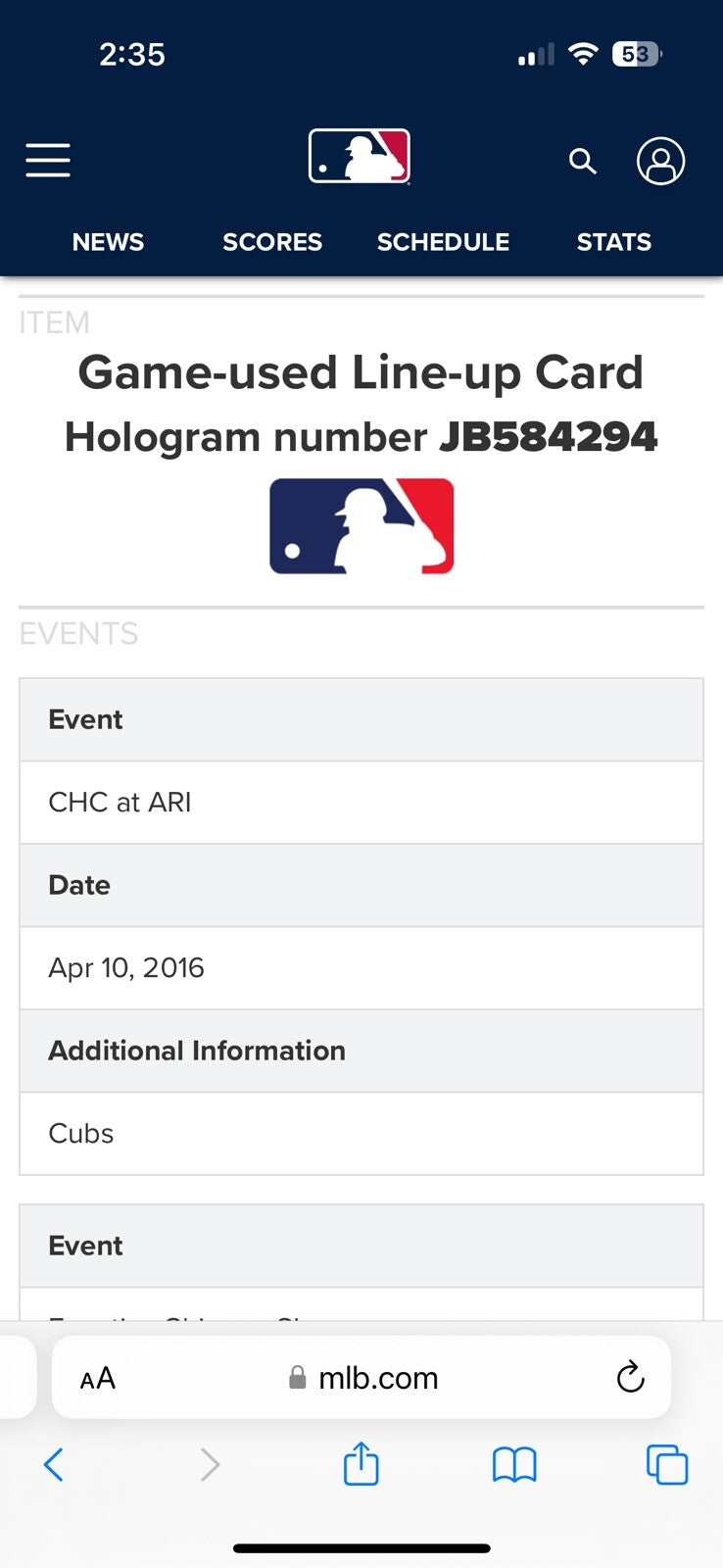Open the Schedule section

443,242
